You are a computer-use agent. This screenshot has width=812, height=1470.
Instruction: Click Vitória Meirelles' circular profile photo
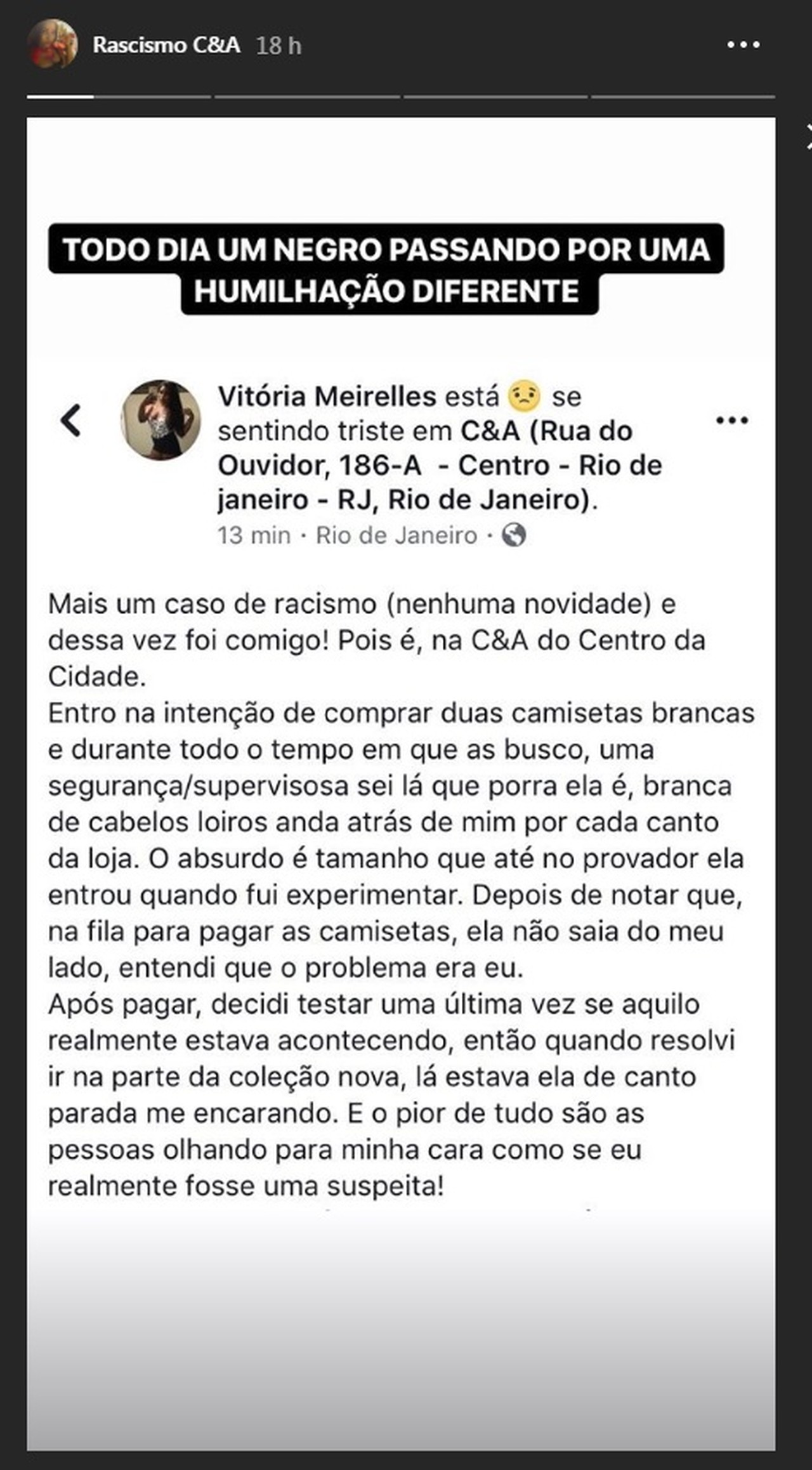(x=157, y=419)
